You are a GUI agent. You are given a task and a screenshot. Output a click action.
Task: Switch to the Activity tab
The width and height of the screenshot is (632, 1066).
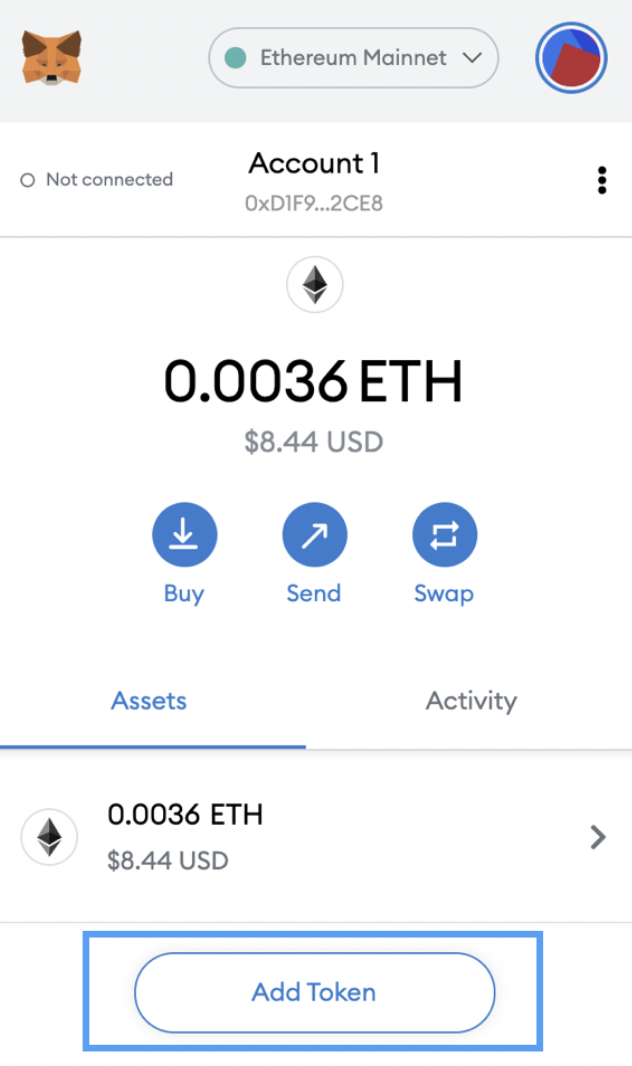tap(471, 701)
